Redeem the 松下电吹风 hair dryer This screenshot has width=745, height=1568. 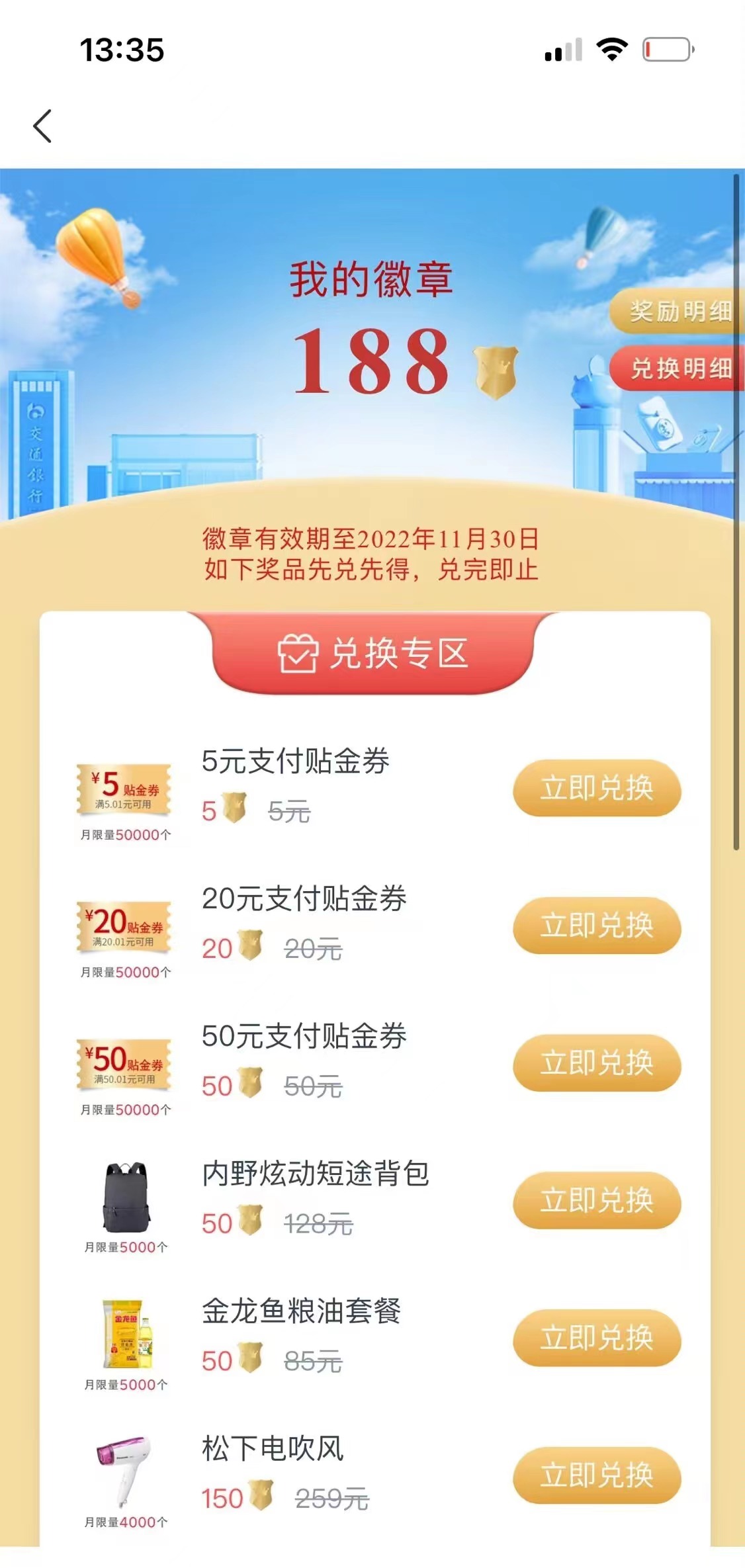(596, 1475)
